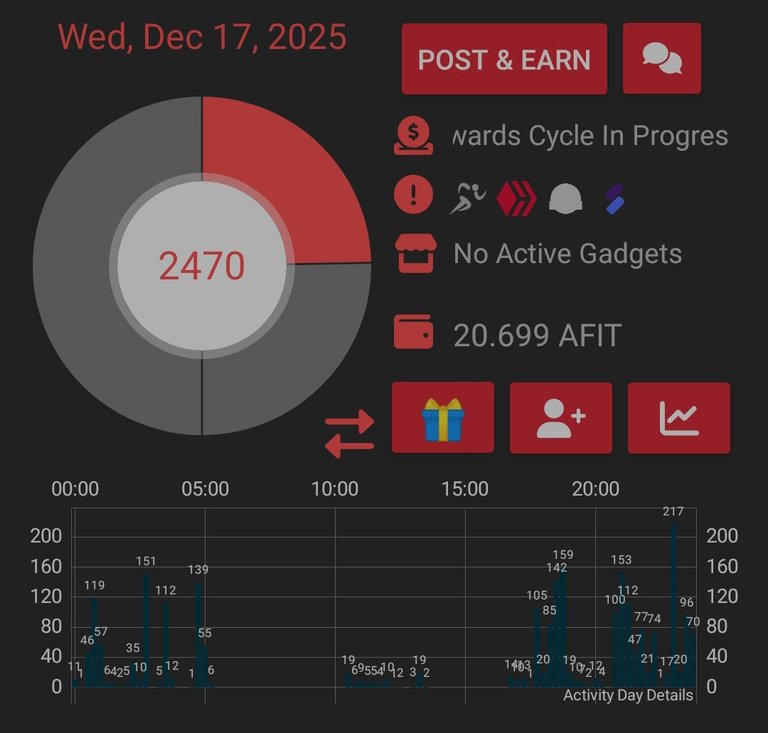Open the gadgets shop icon
Image resolution: width=768 pixels, height=733 pixels.
(413, 253)
